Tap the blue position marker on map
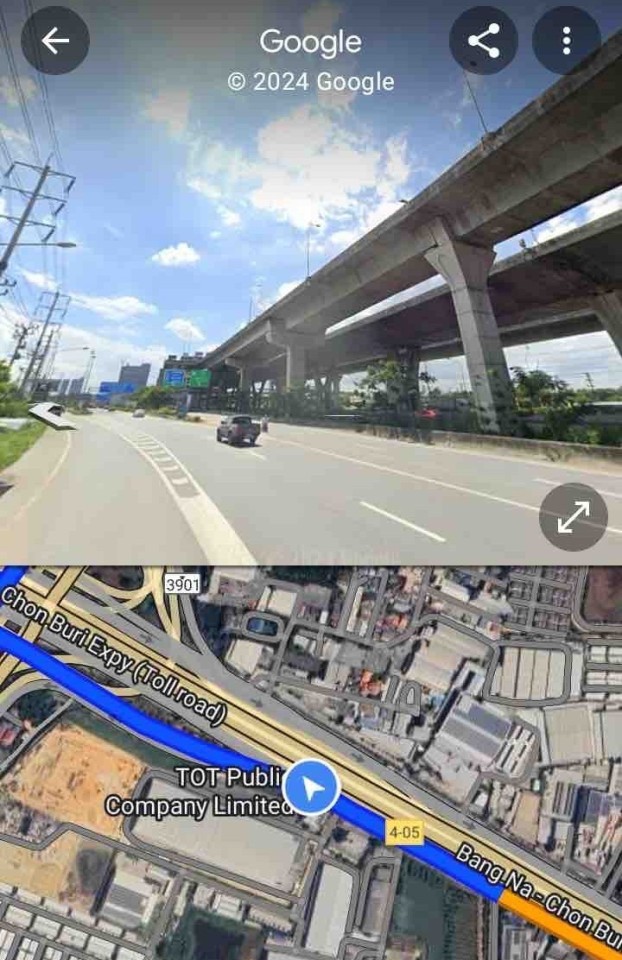622x960 pixels. tap(312, 788)
